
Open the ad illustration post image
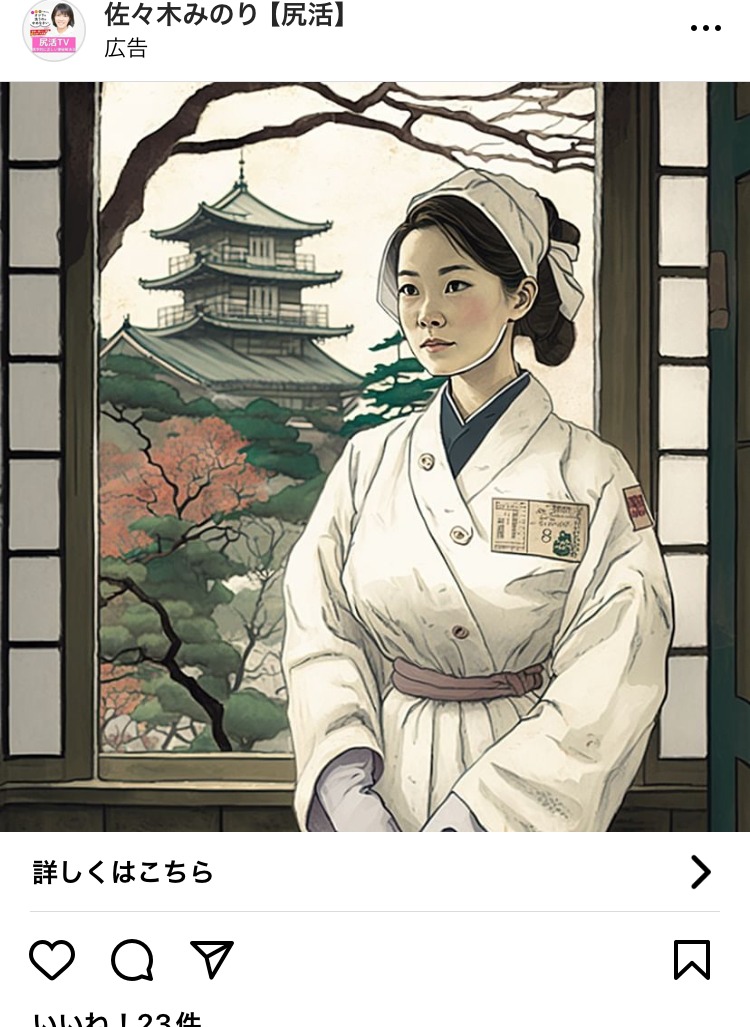[375, 456]
